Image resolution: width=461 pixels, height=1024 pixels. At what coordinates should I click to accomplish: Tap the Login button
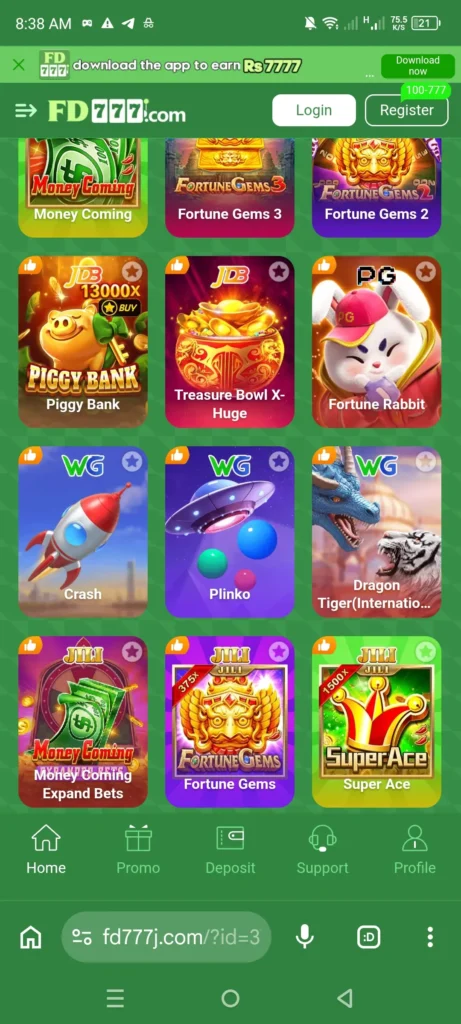click(x=314, y=110)
